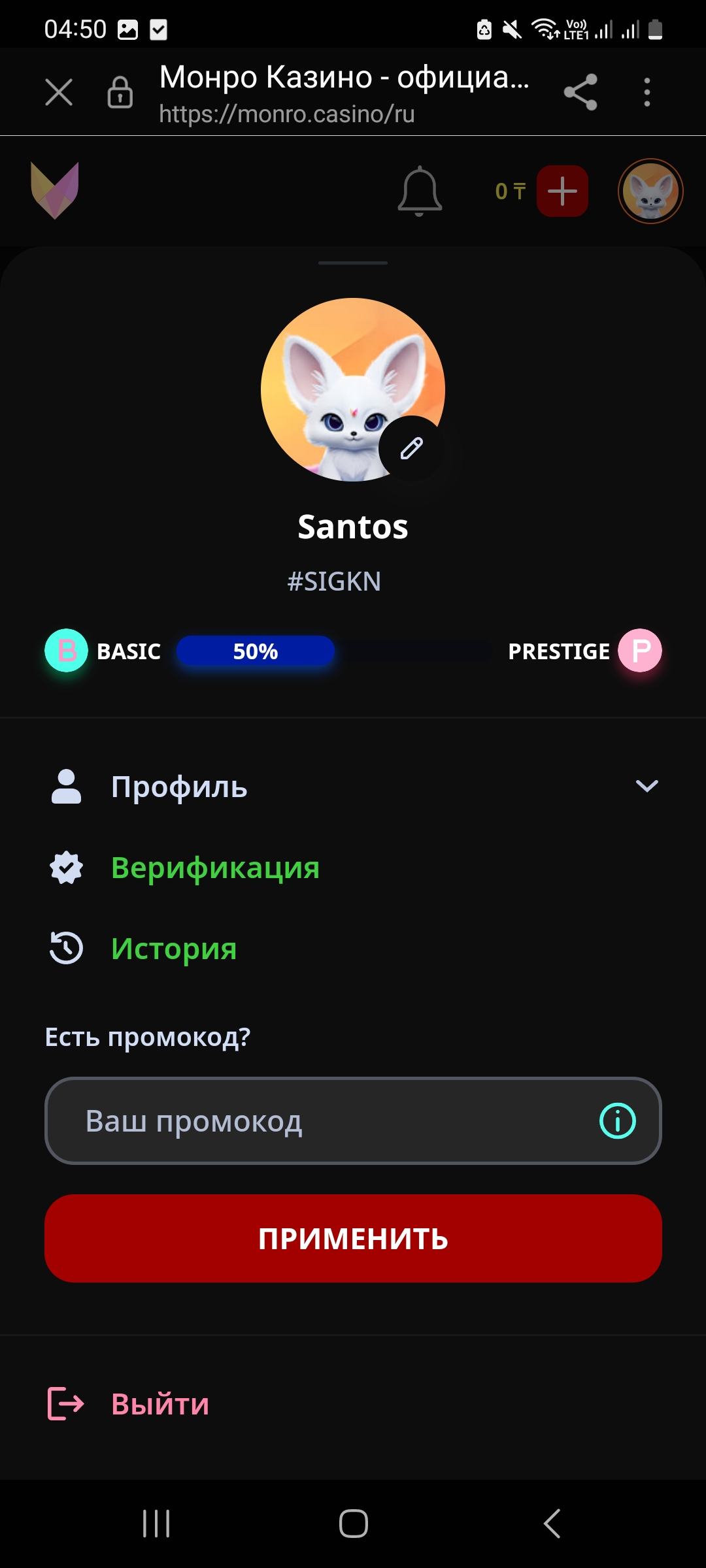Share the Monro Casino page
Screen dimensions: 706x1568
[580, 91]
